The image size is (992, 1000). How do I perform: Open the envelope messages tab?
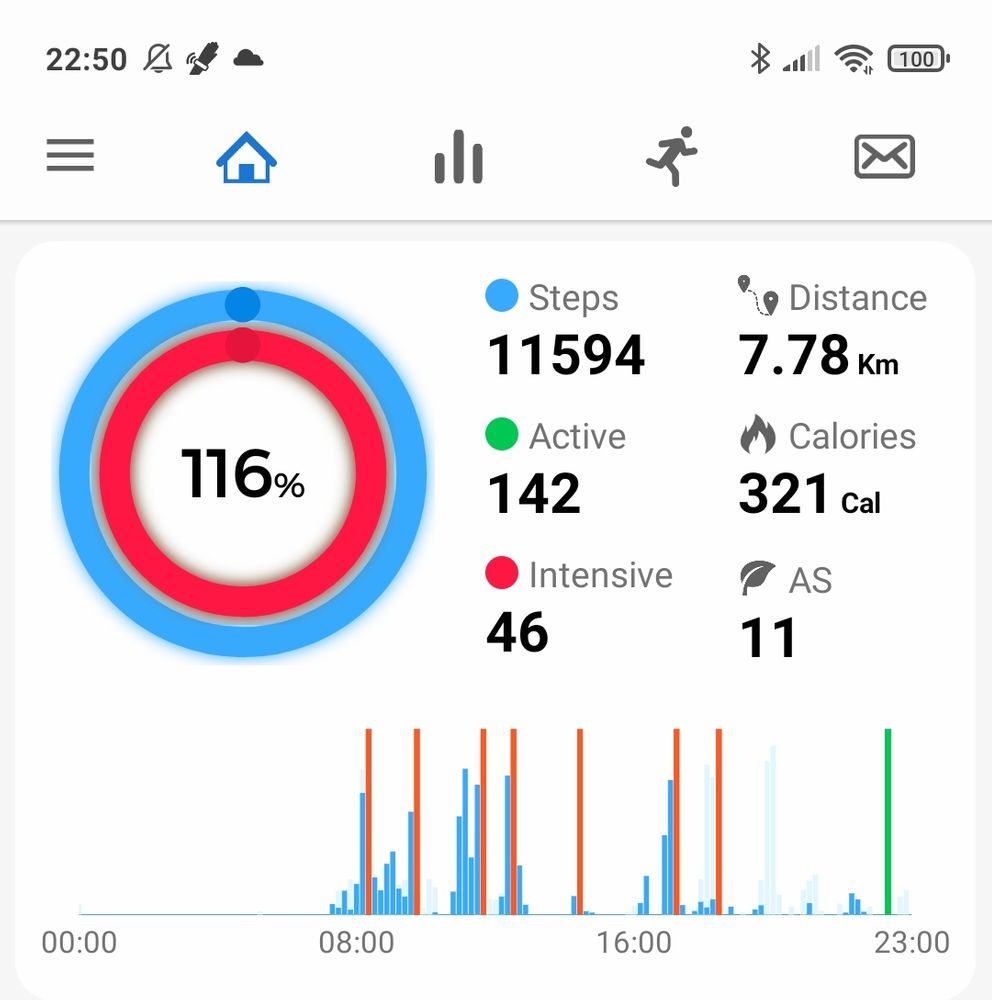[884, 156]
